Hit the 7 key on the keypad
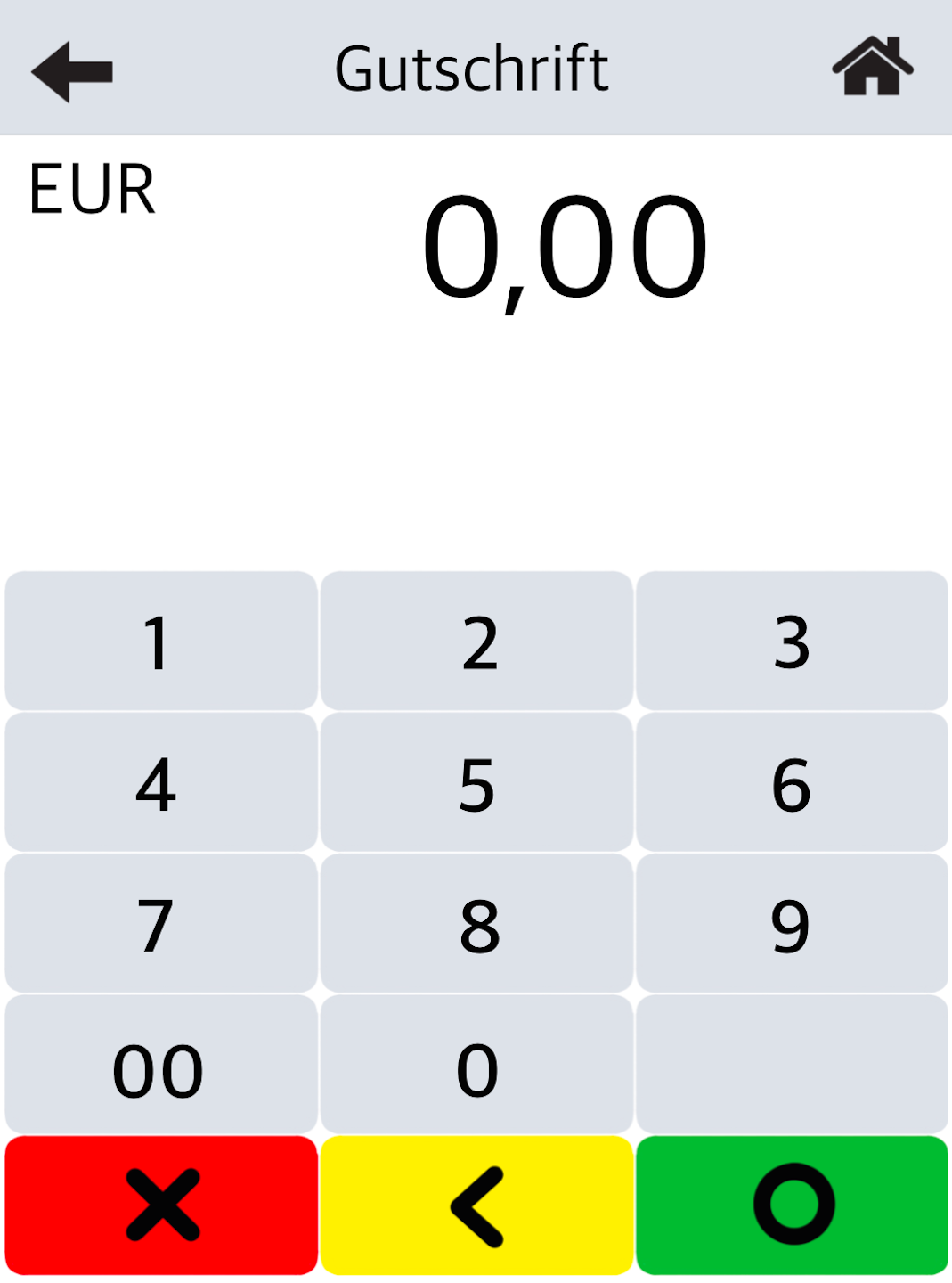The width and height of the screenshot is (952, 1283). point(161,924)
